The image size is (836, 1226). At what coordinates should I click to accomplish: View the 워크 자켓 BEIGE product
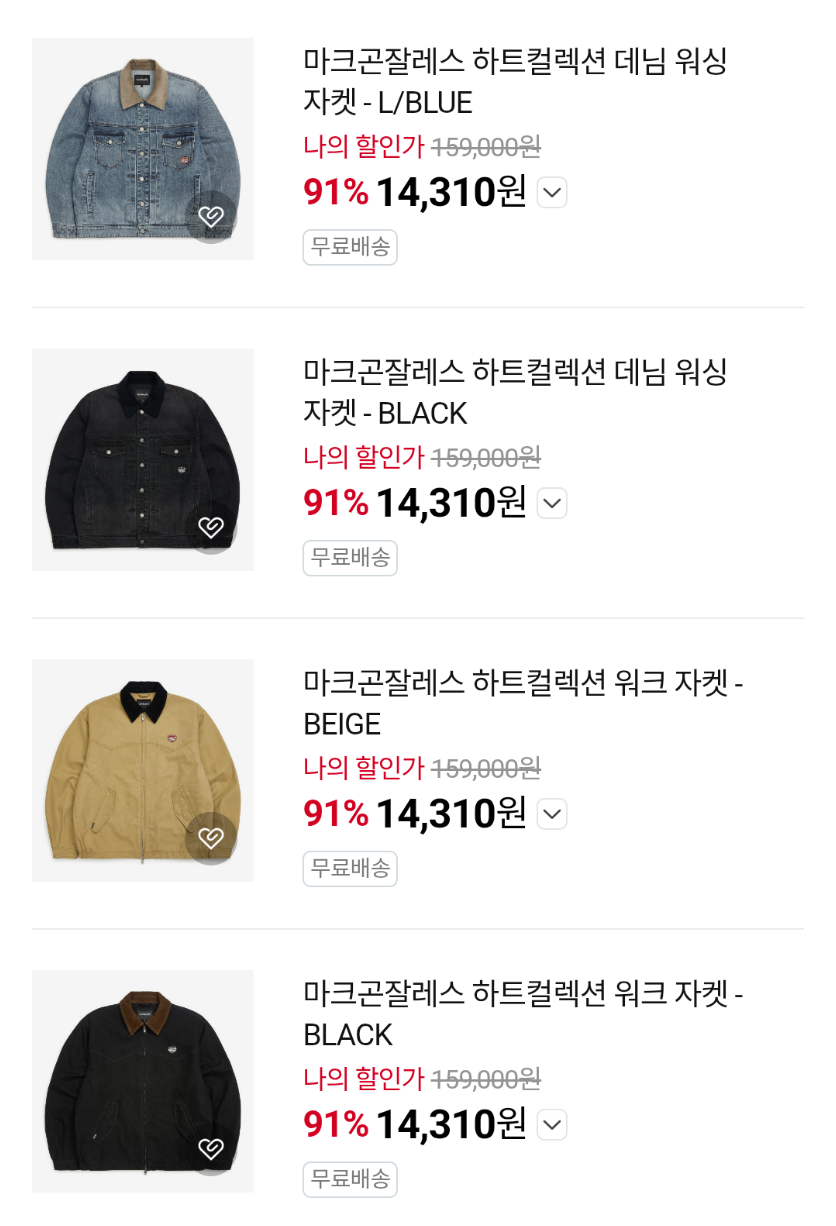pos(522,703)
